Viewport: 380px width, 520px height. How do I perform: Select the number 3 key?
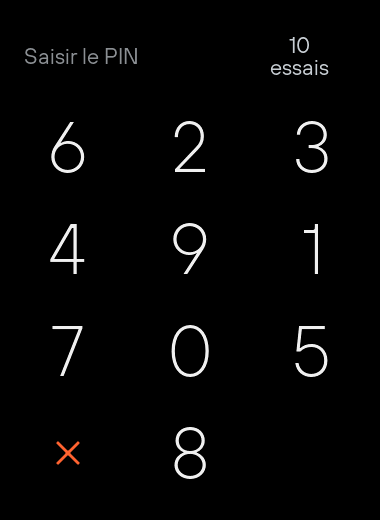point(312,147)
